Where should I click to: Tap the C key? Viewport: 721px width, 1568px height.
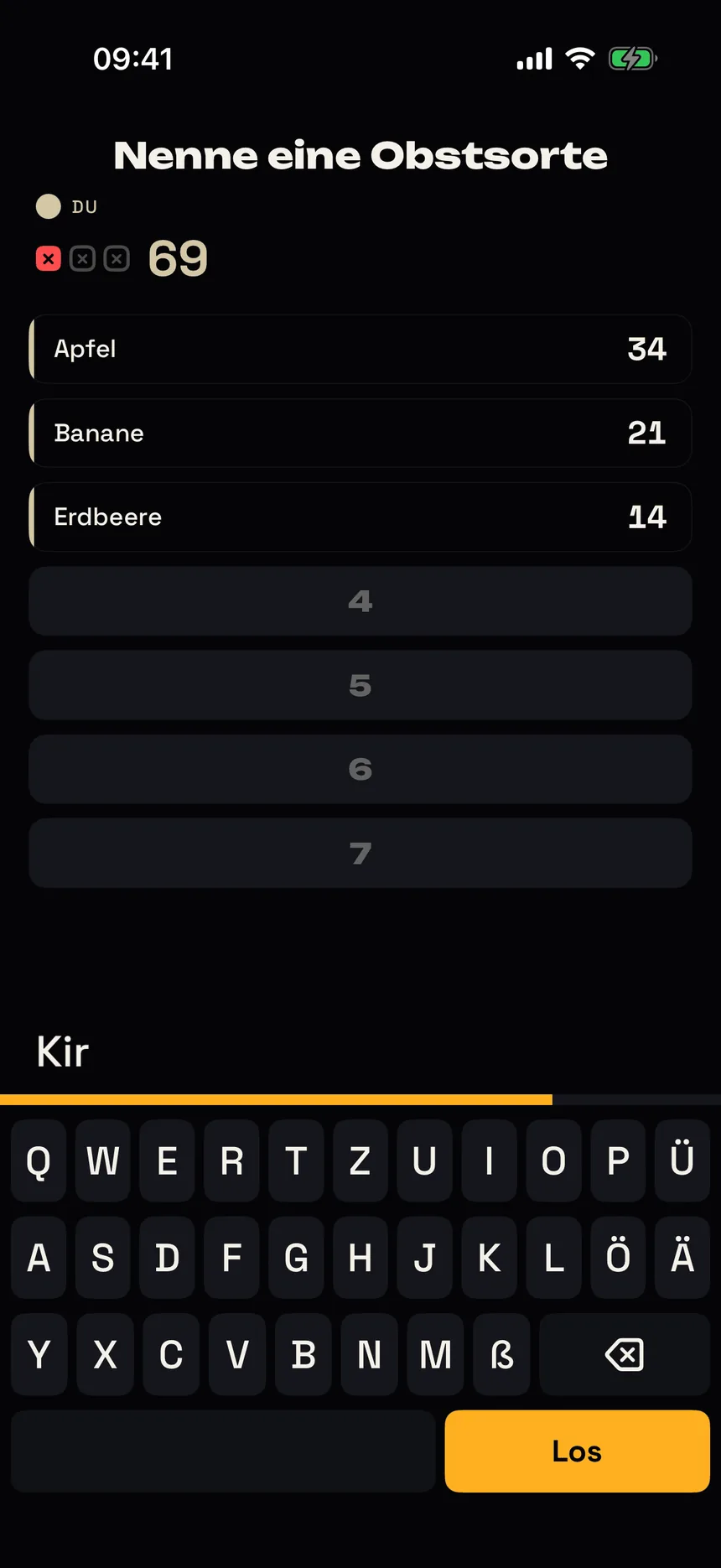(171, 1354)
